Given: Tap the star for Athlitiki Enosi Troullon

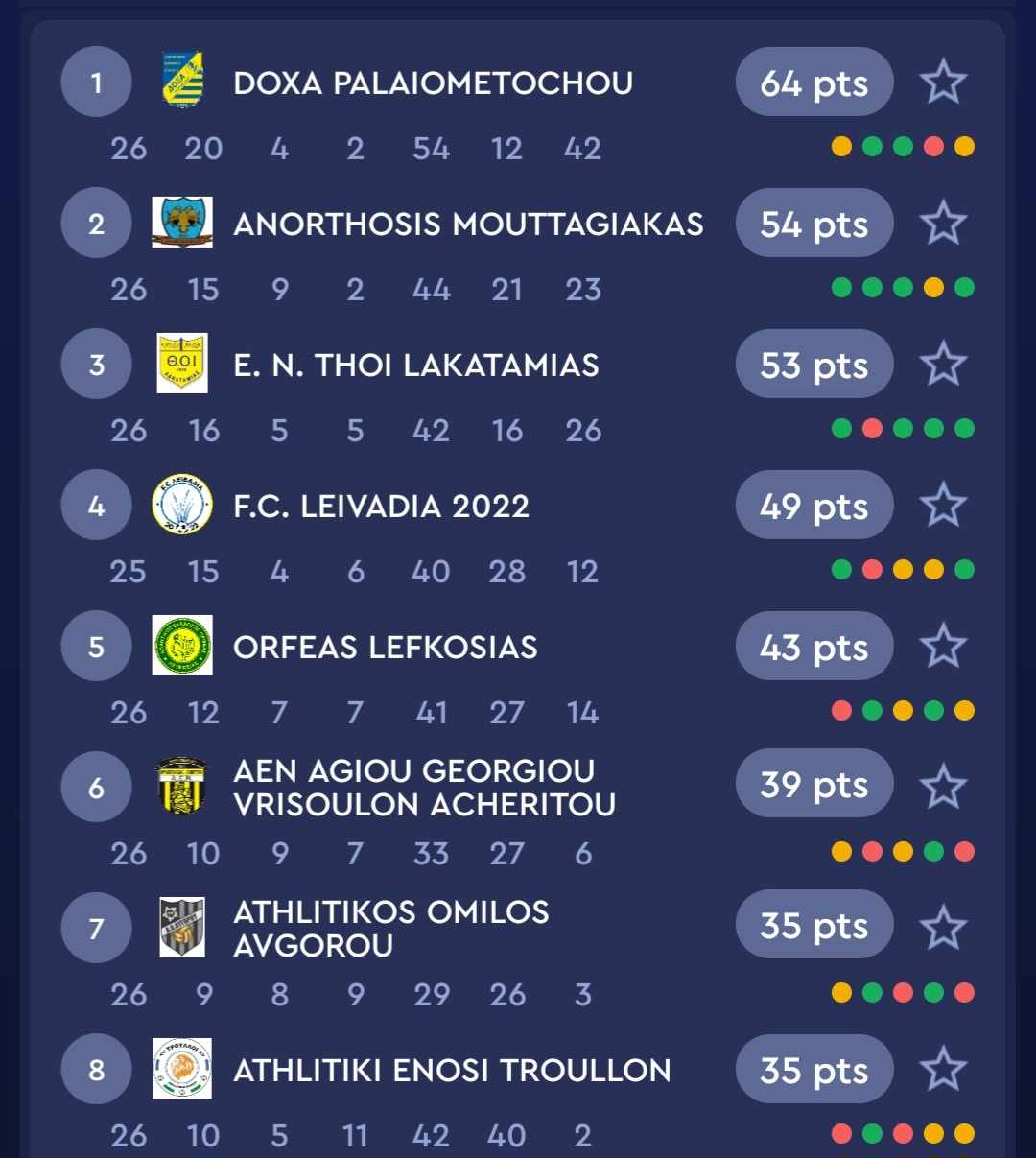Looking at the screenshot, I should click(943, 1070).
